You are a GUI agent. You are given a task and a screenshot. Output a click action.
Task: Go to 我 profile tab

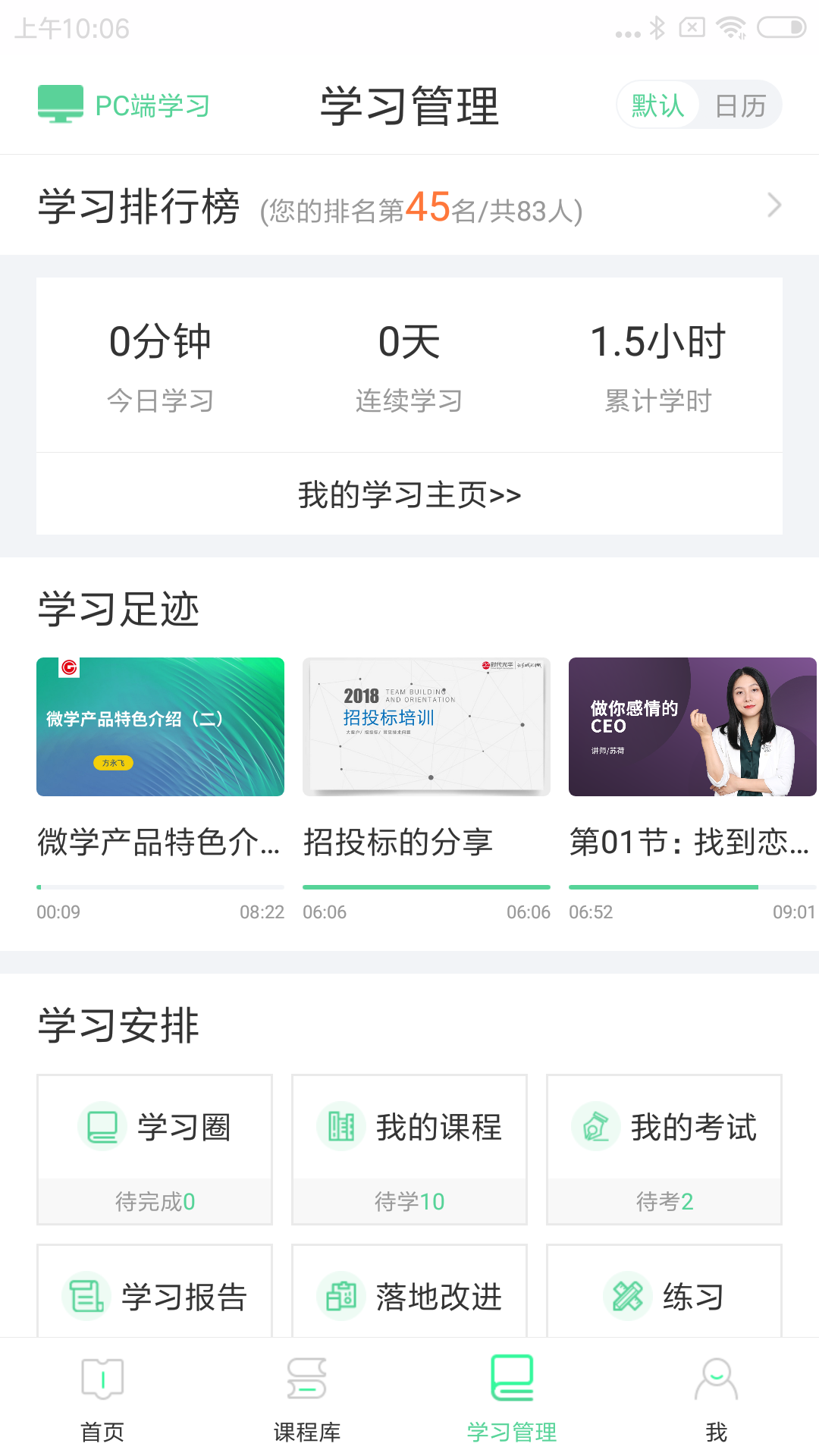click(x=717, y=1399)
